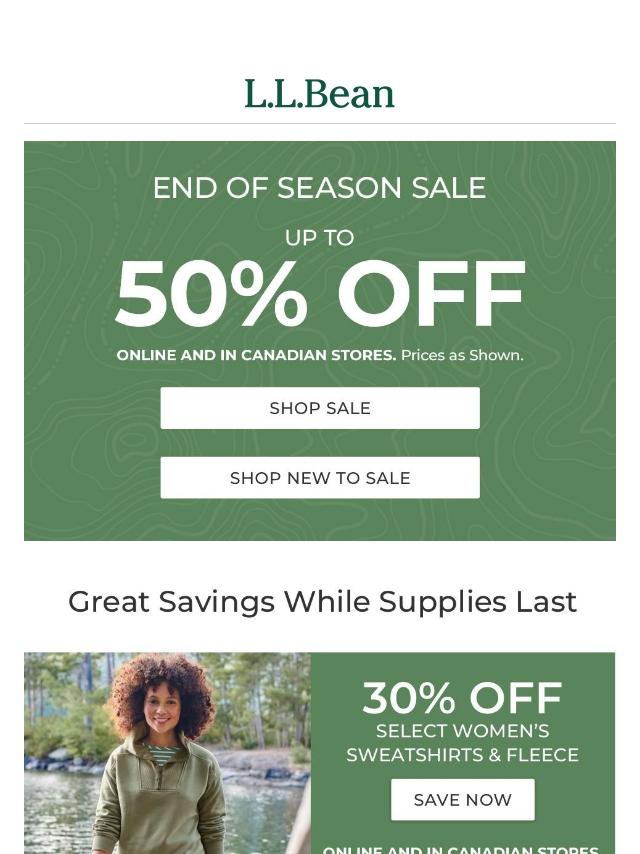This screenshot has width=640, height=854.
Task: Select SAVE NOW for women's sweatshirts
Action: coord(462,800)
